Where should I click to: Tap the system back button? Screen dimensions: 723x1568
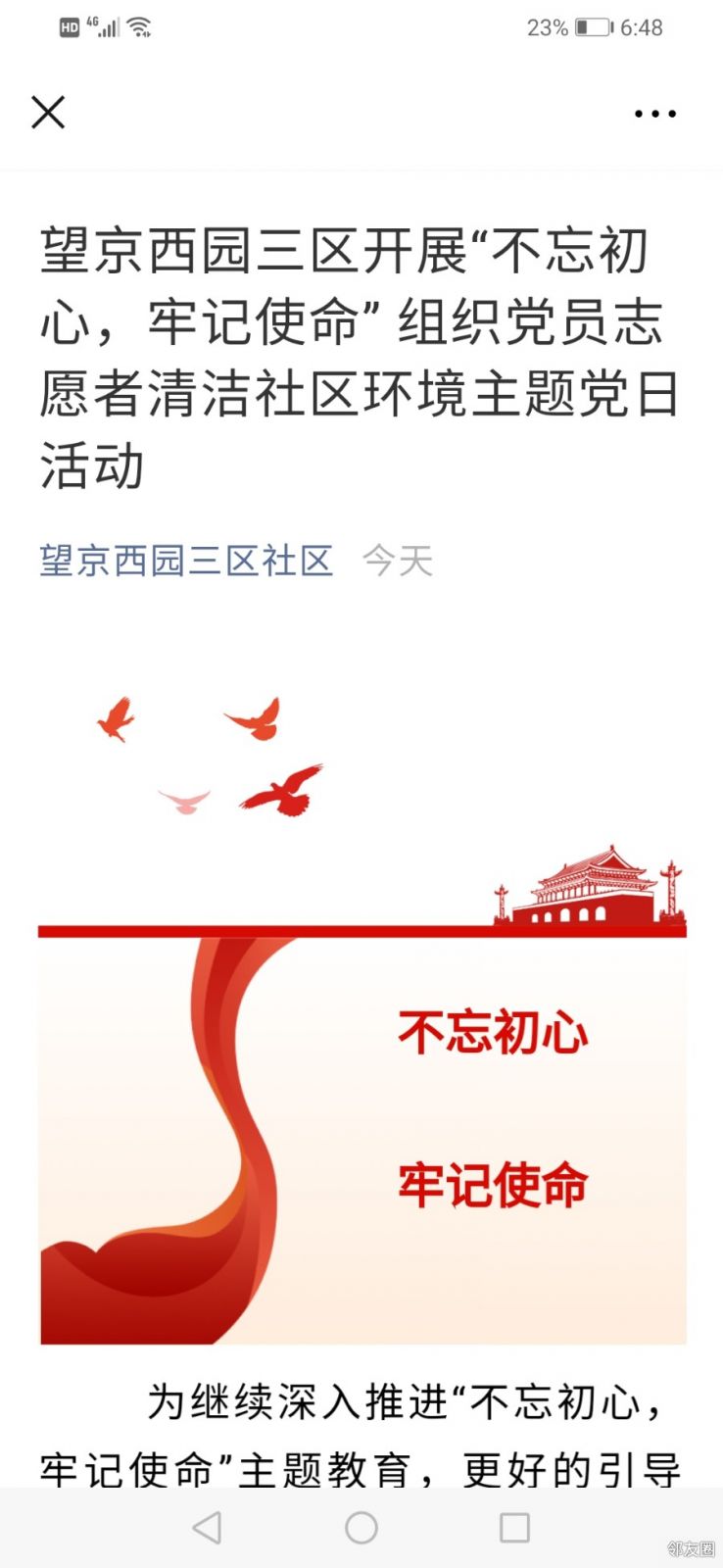click(207, 1527)
